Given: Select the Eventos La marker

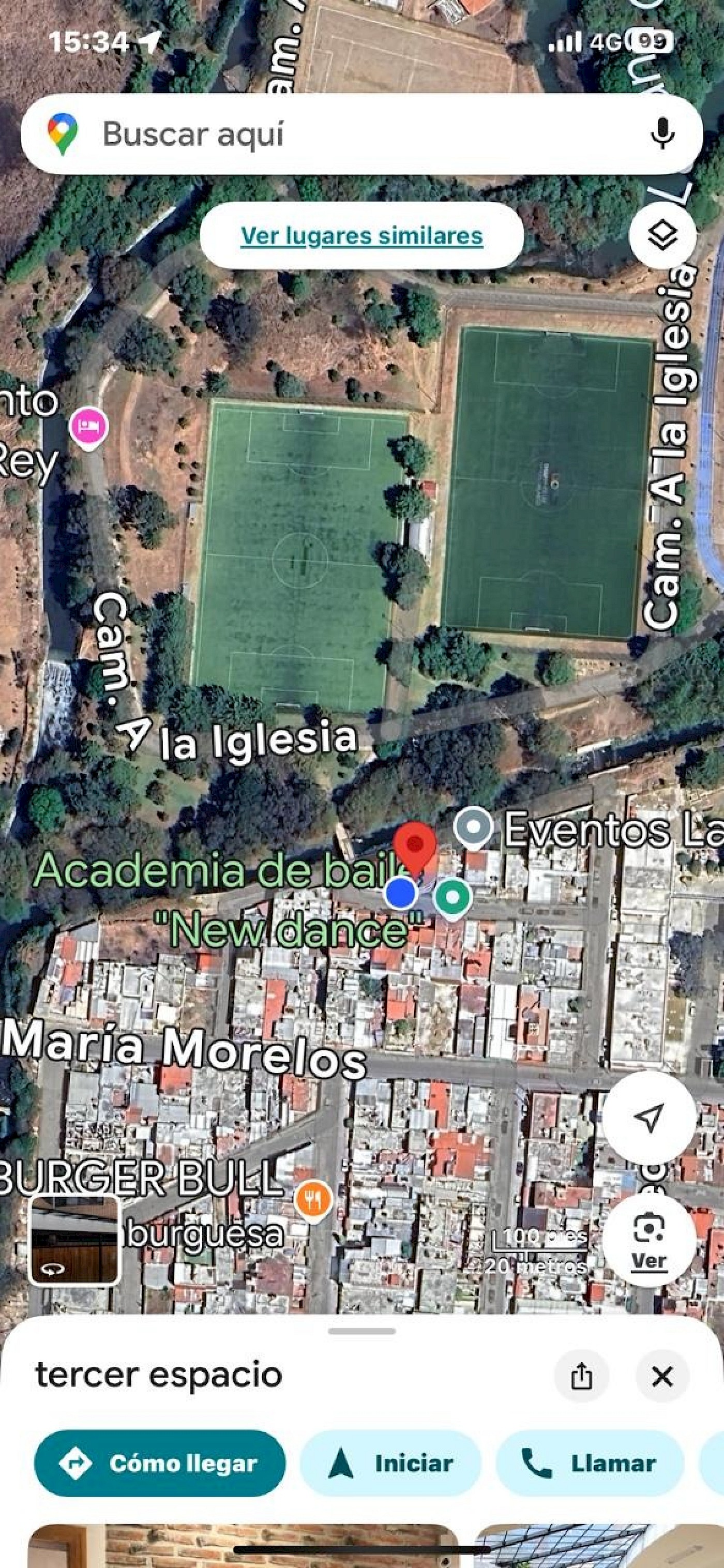Looking at the screenshot, I should pyautogui.click(x=474, y=827).
